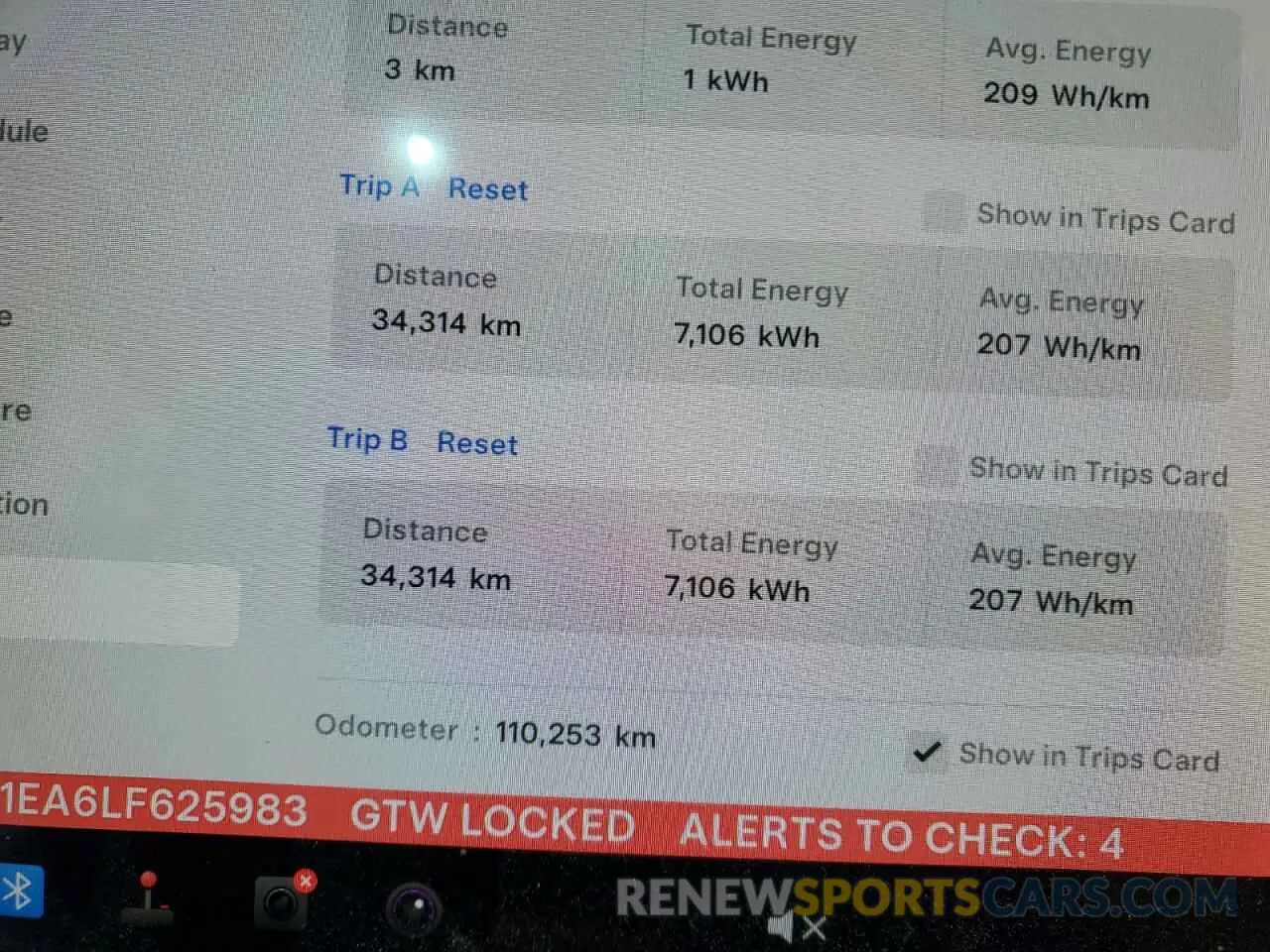Image resolution: width=1270 pixels, height=952 pixels.
Task: Uncheck Show in Trips Card for Odometer
Action: 927,753
